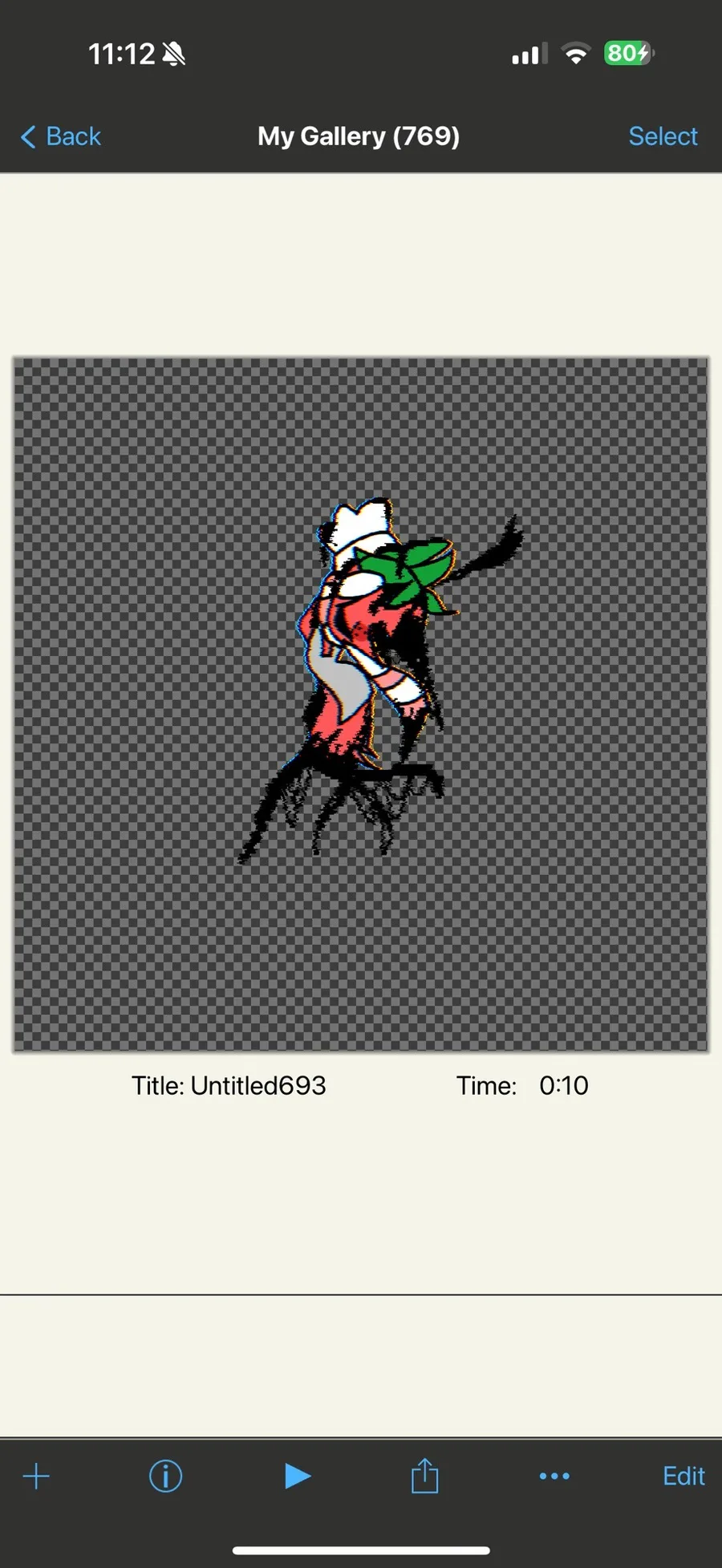This screenshot has width=722, height=1568.
Task: Open the info icon for this artwork
Action: (x=165, y=1476)
